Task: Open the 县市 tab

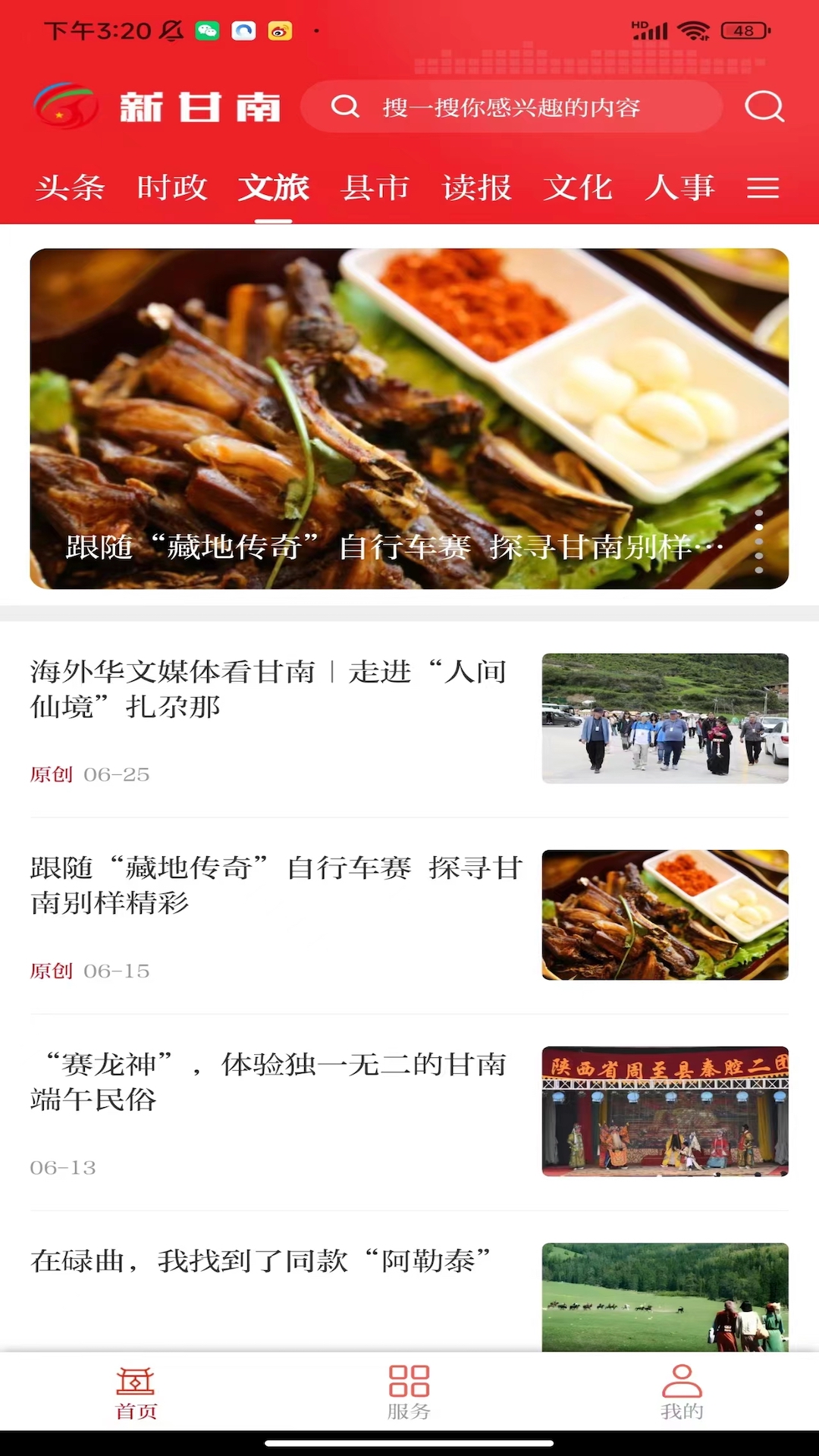Action: [375, 188]
